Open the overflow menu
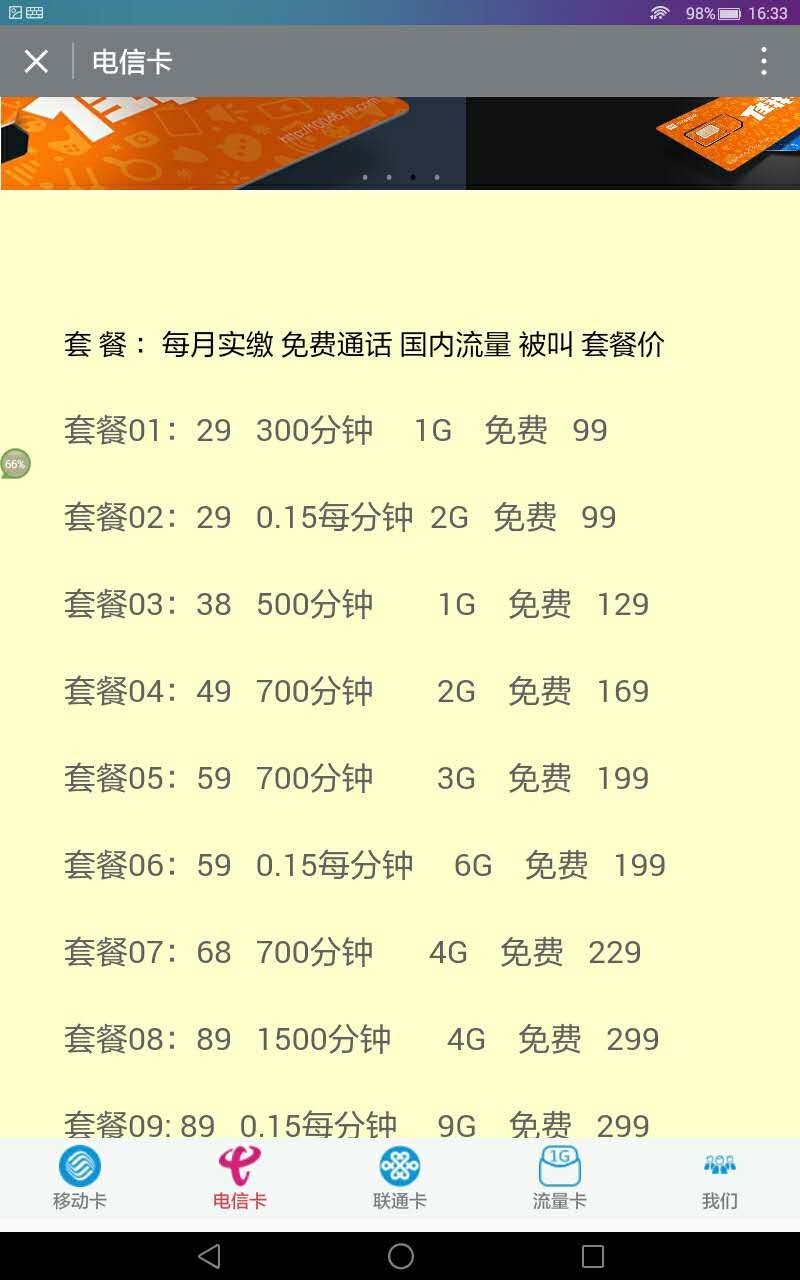Screen dimensions: 800x1280 click(x=763, y=62)
